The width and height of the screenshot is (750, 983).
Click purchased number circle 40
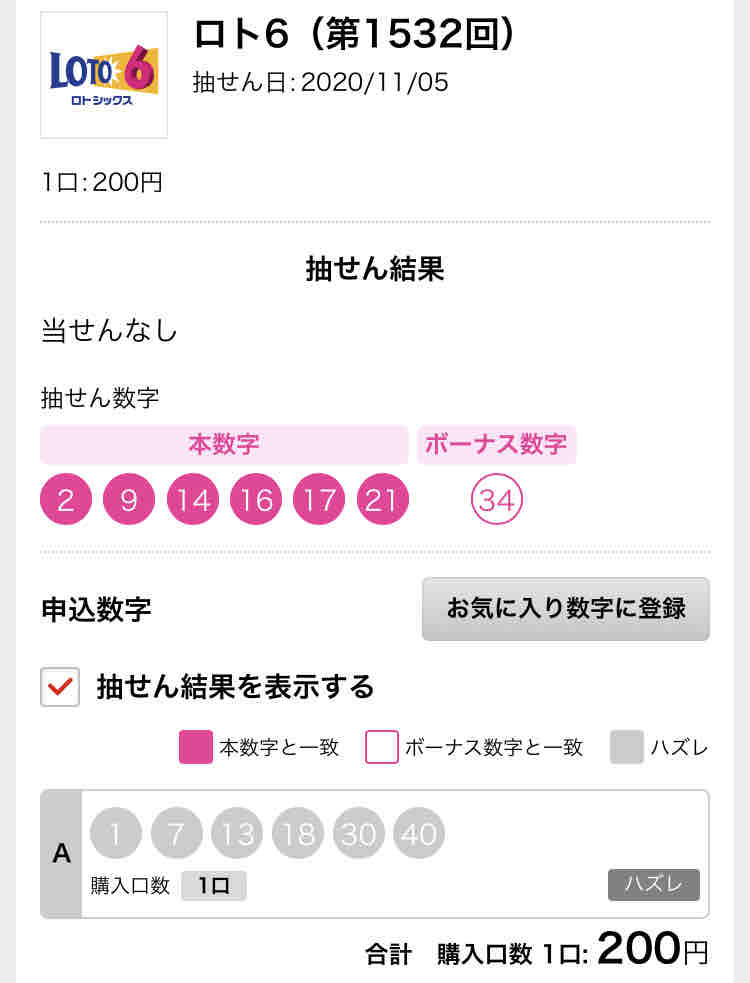tap(419, 833)
